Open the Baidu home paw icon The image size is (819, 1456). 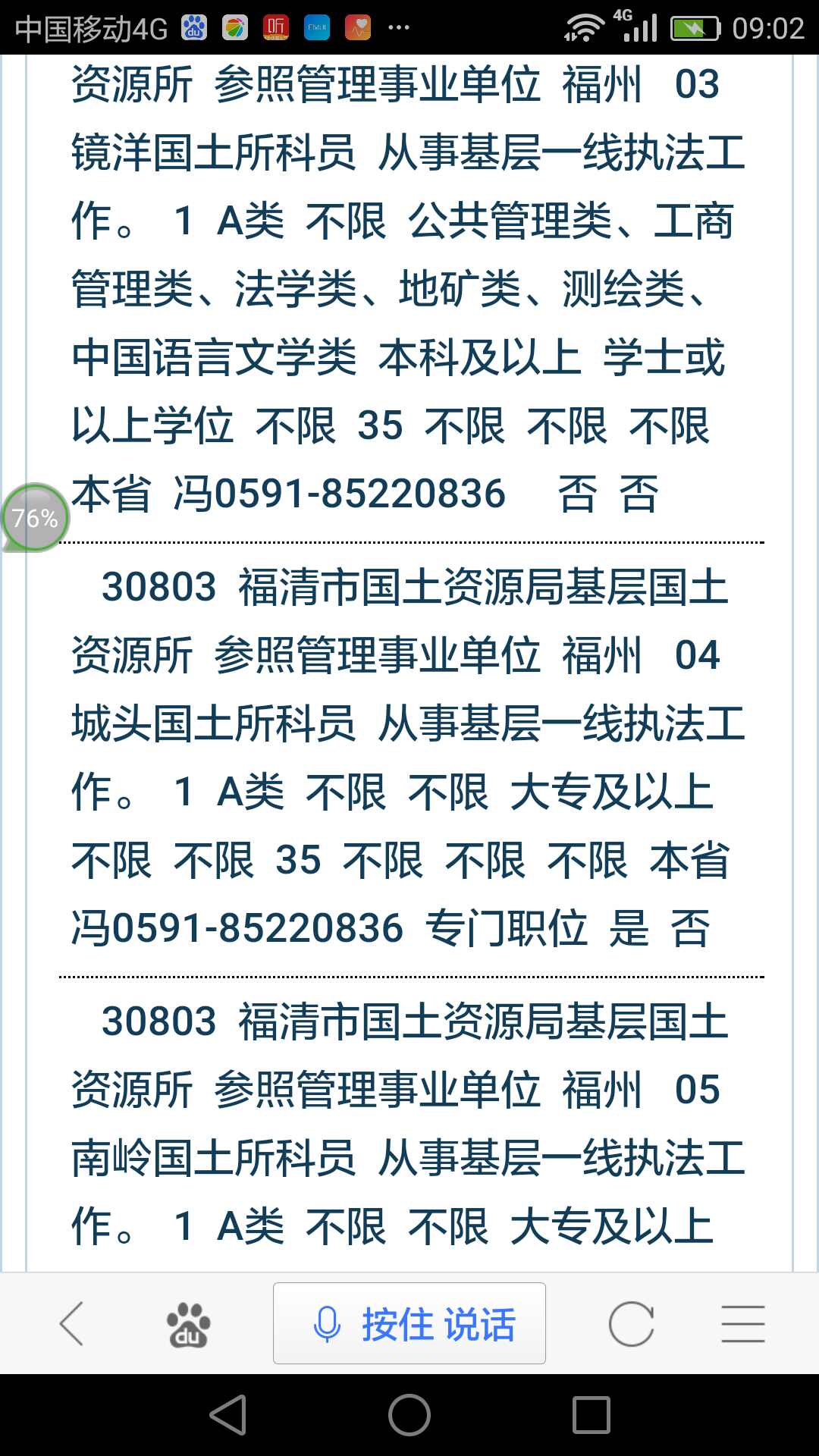click(188, 1324)
